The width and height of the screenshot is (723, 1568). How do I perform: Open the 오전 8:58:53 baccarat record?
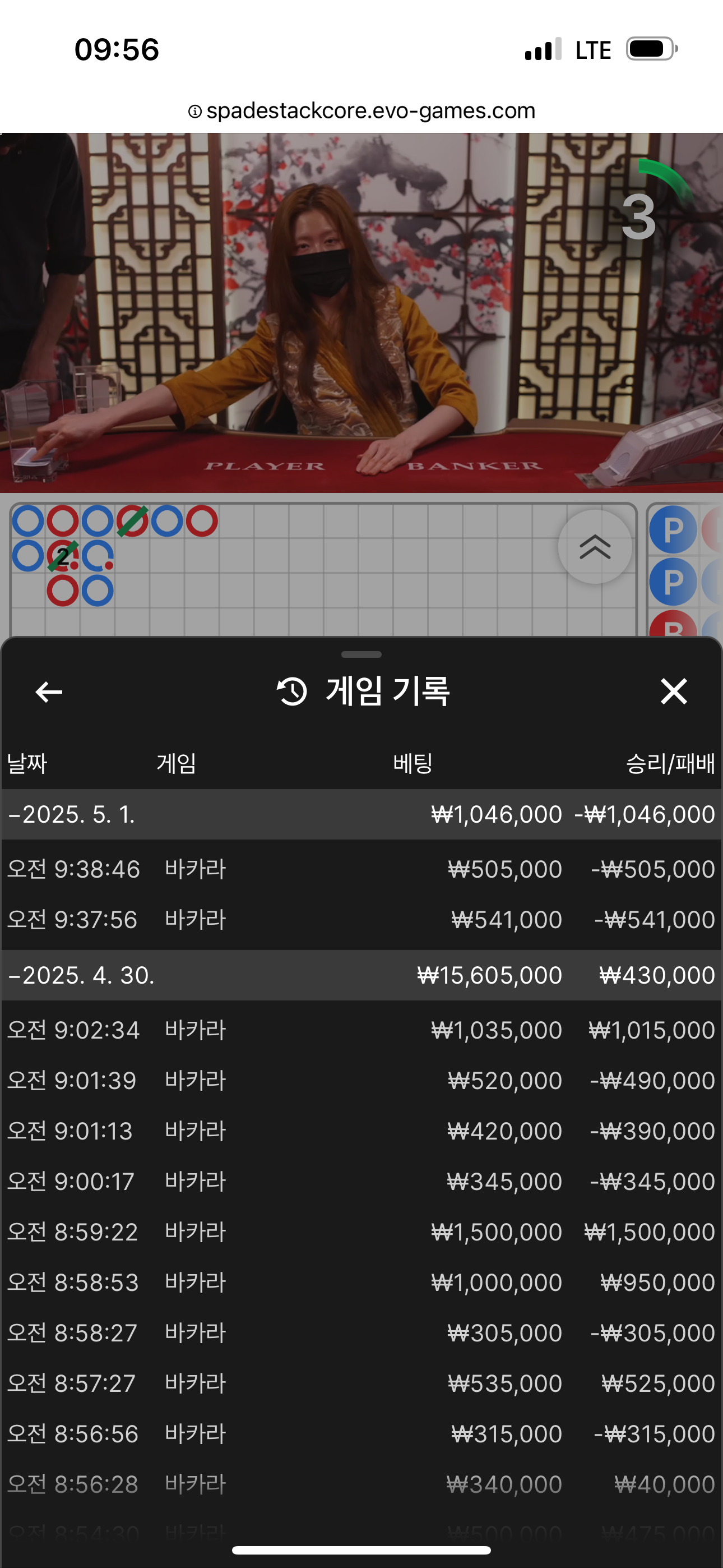click(361, 1283)
